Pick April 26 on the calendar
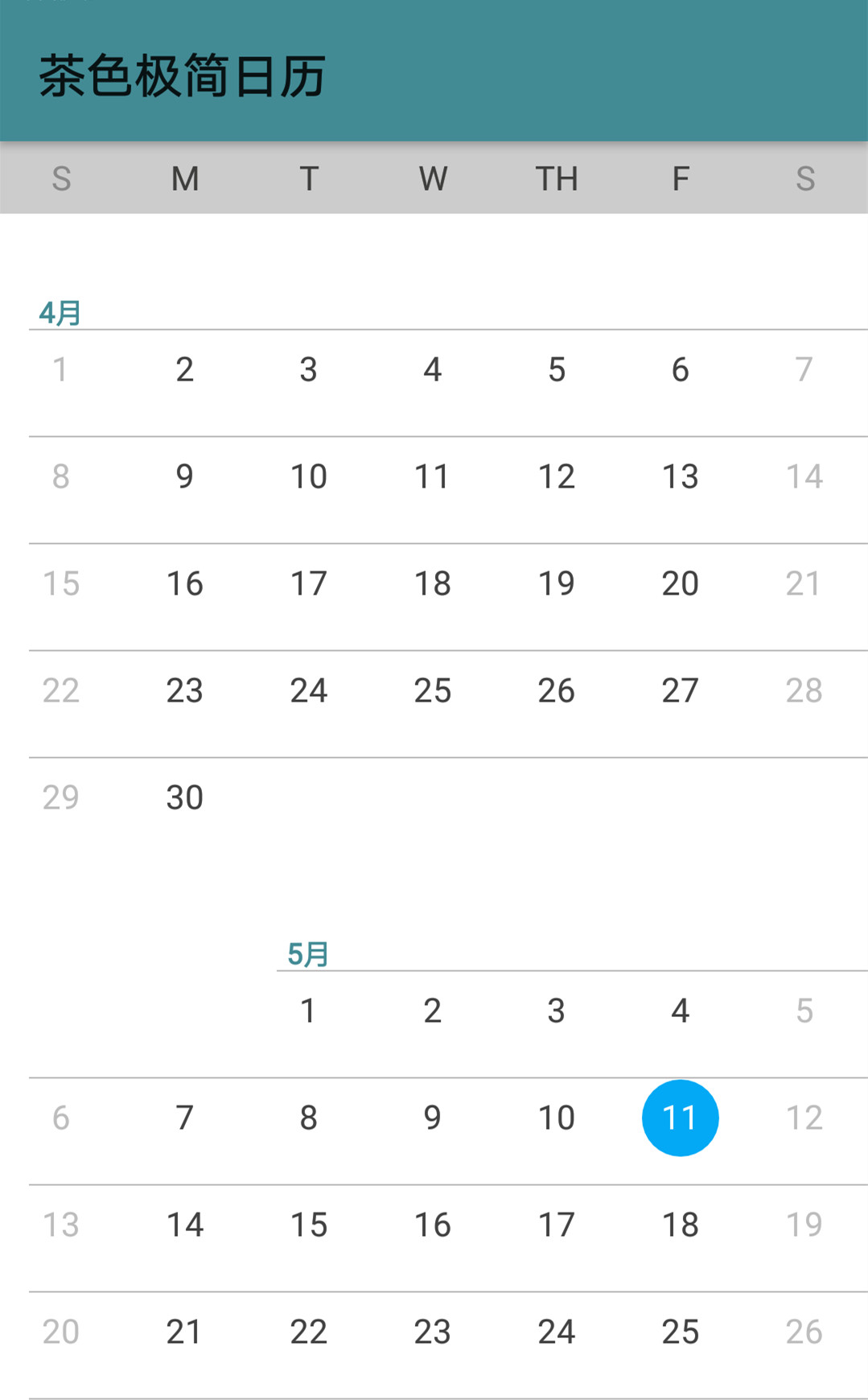 556,691
